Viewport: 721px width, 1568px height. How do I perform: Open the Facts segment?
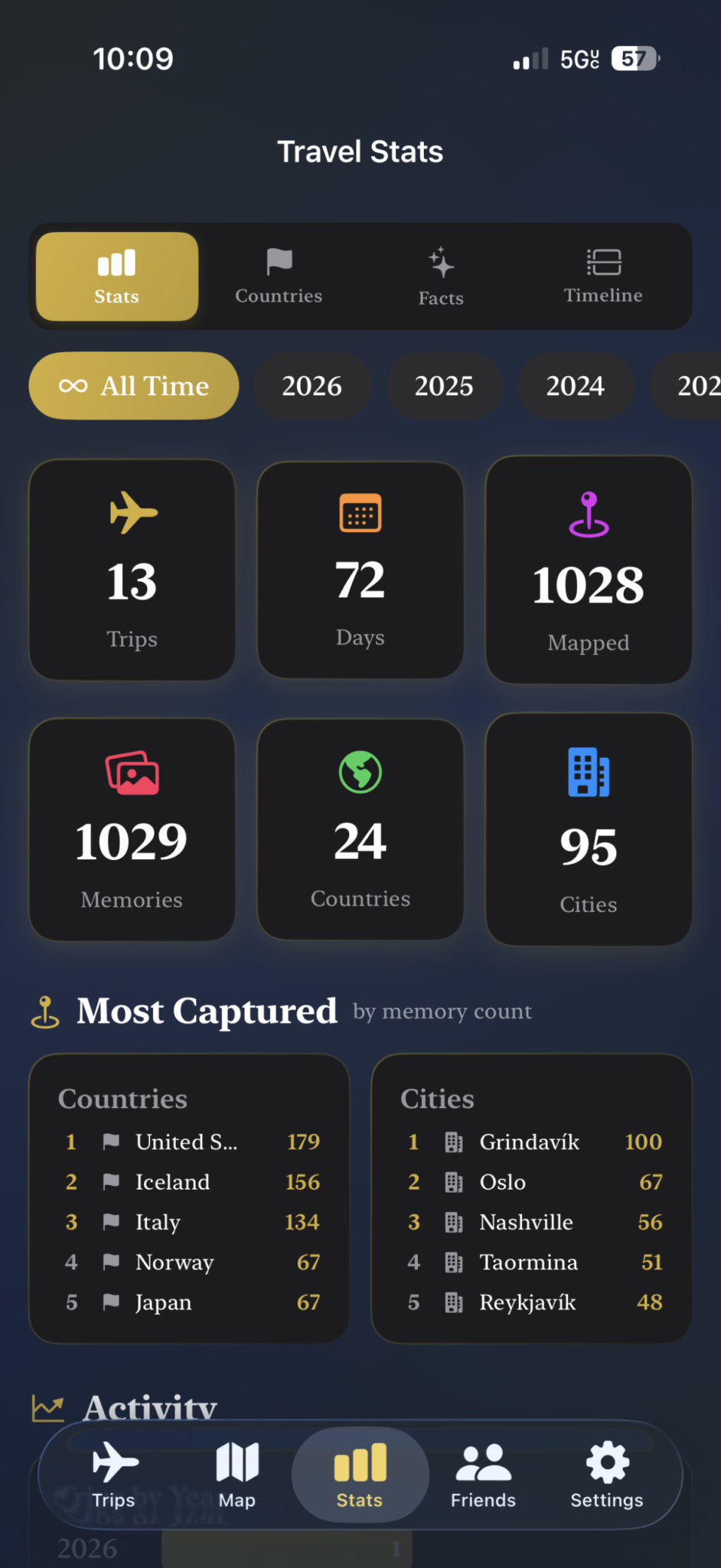tap(441, 277)
